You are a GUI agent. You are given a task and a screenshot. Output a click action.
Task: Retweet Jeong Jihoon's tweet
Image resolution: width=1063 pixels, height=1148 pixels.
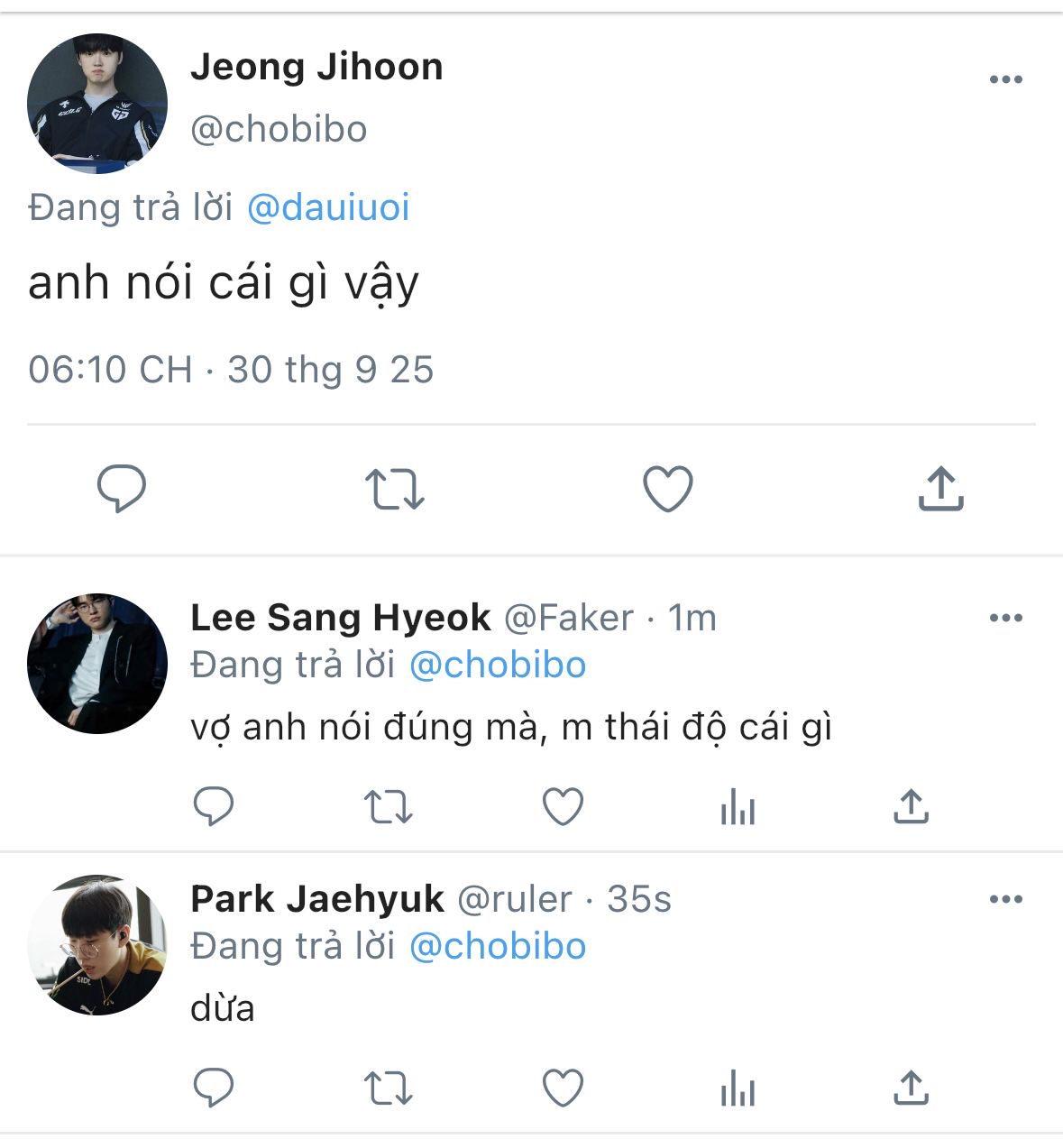[394, 489]
